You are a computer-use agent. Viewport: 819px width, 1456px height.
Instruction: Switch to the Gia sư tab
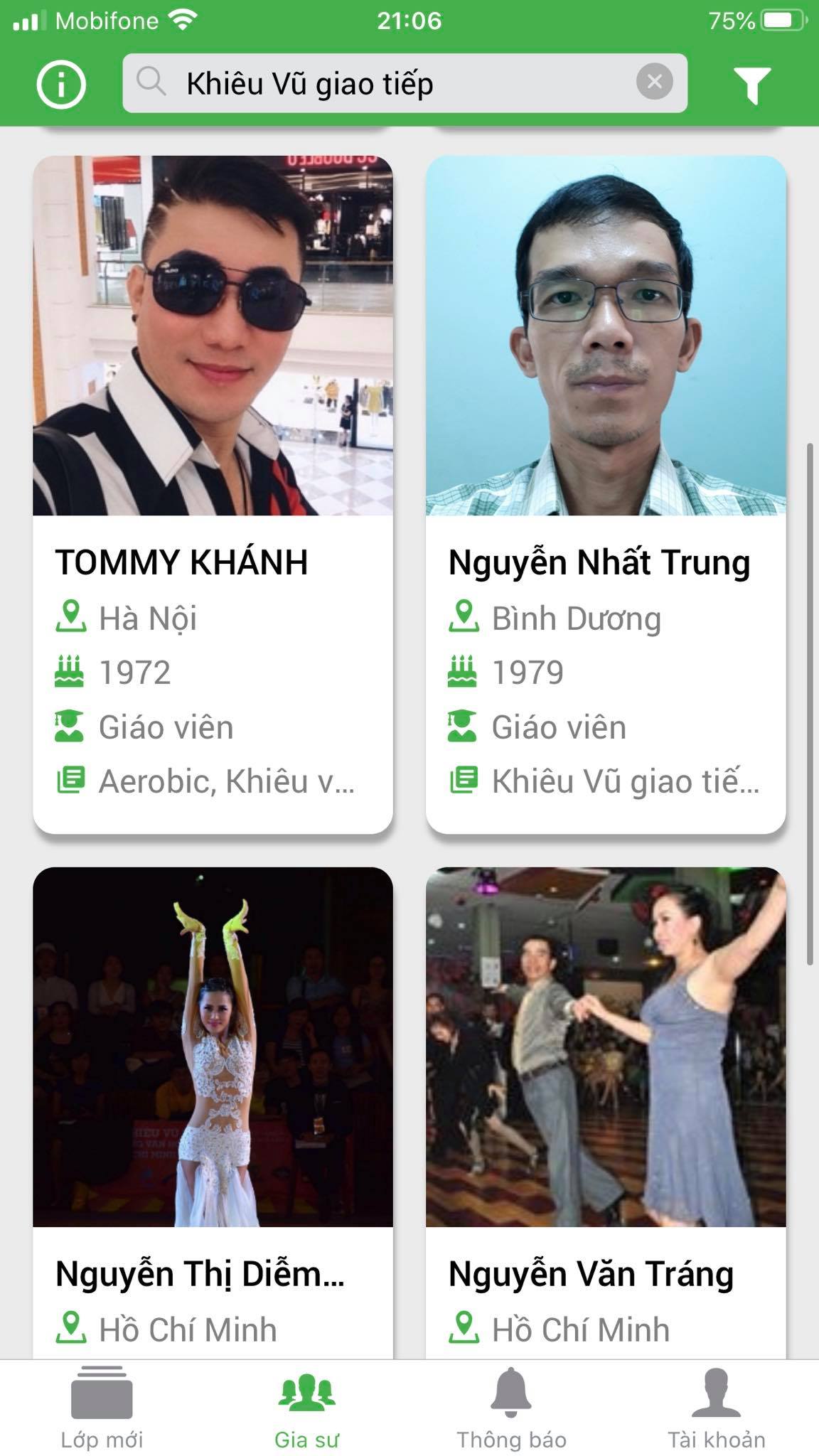tap(309, 1411)
